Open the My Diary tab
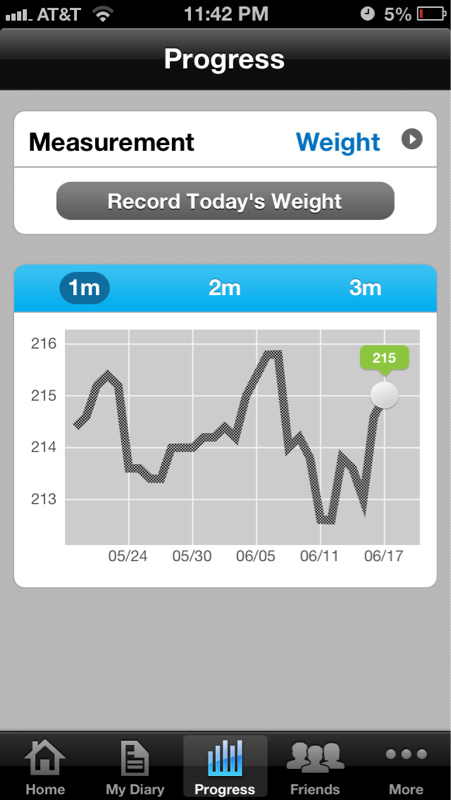451x800 pixels. point(135,767)
